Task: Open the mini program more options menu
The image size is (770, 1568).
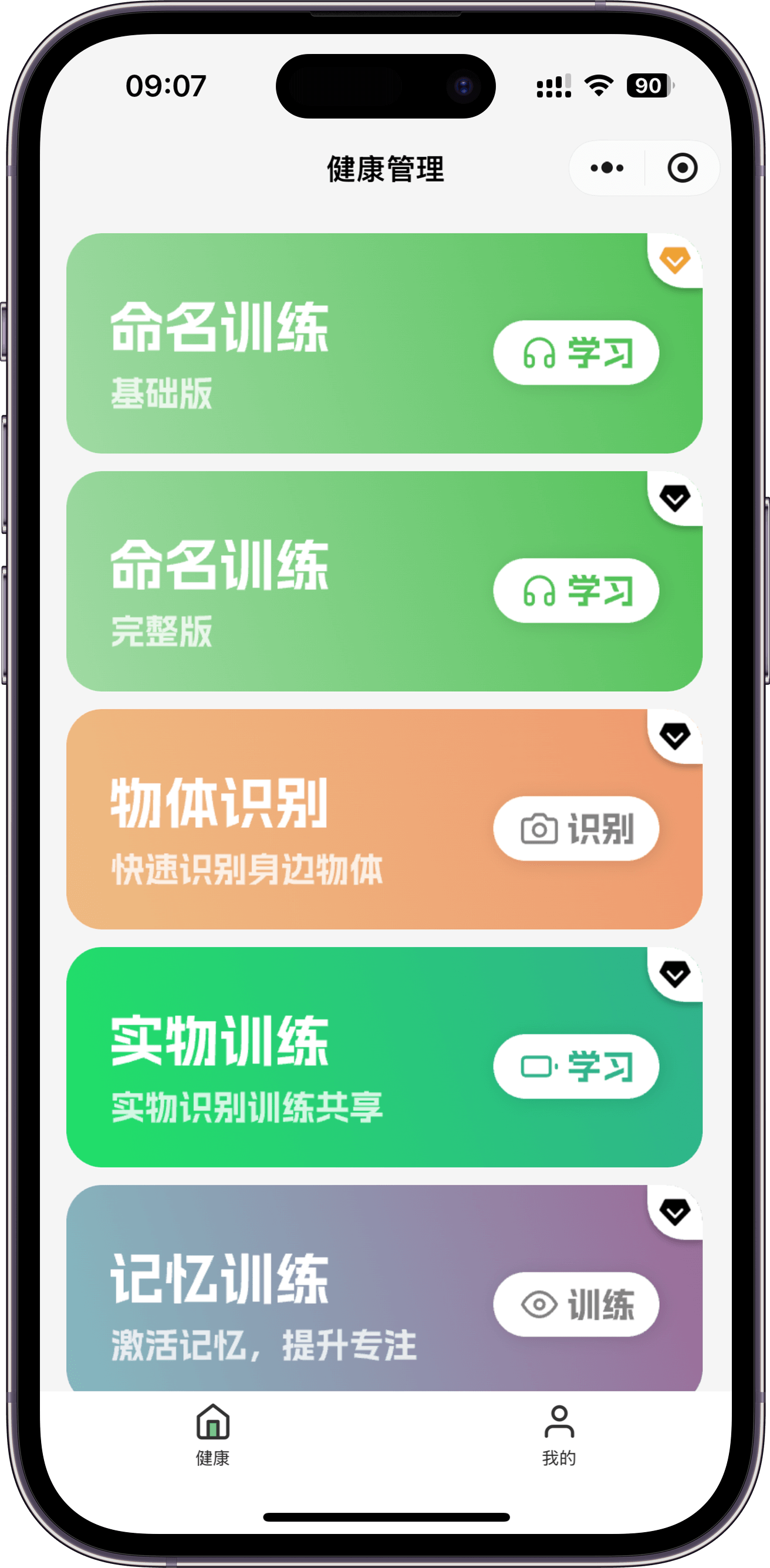Action: point(607,168)
